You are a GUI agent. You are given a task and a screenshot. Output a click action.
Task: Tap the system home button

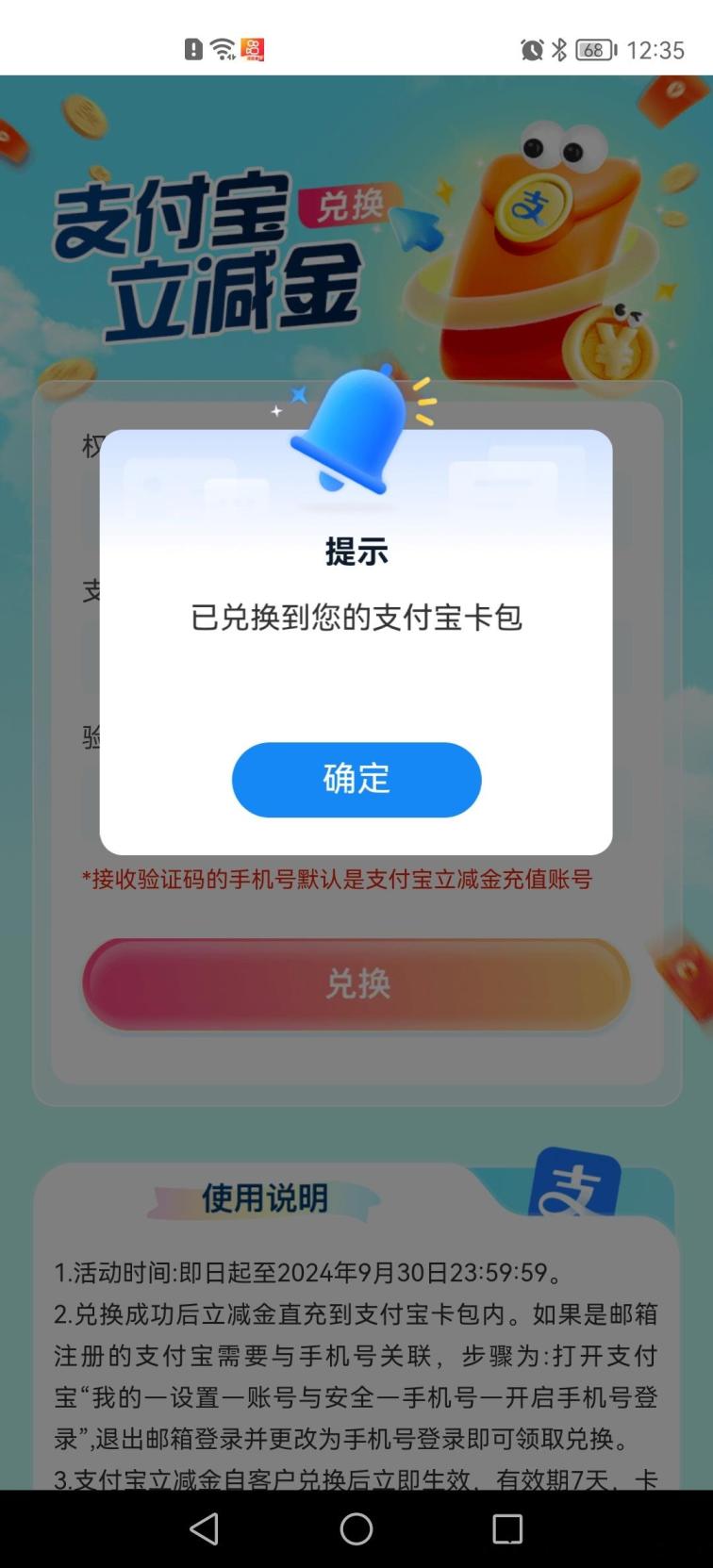click(356, 1528)
